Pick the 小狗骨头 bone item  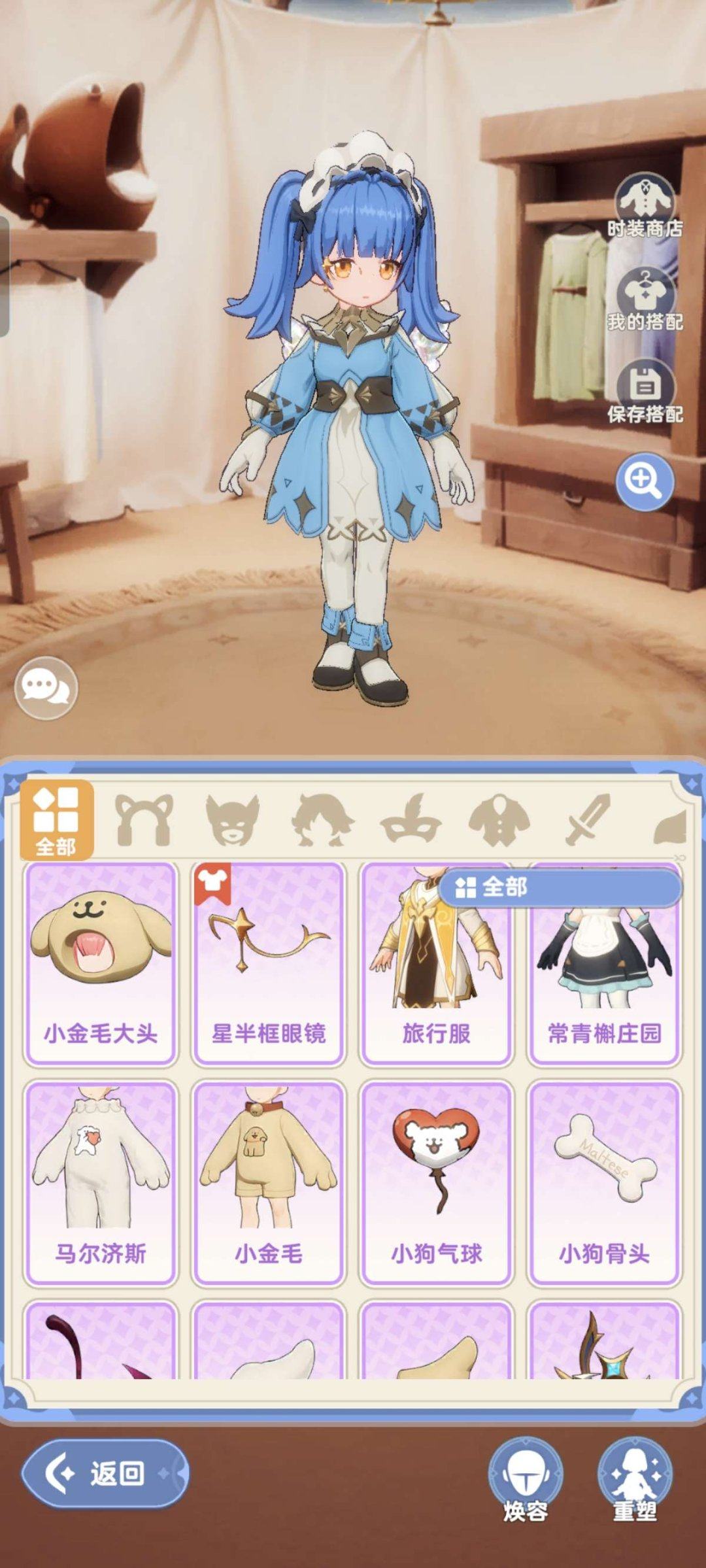click(605, 1182)
